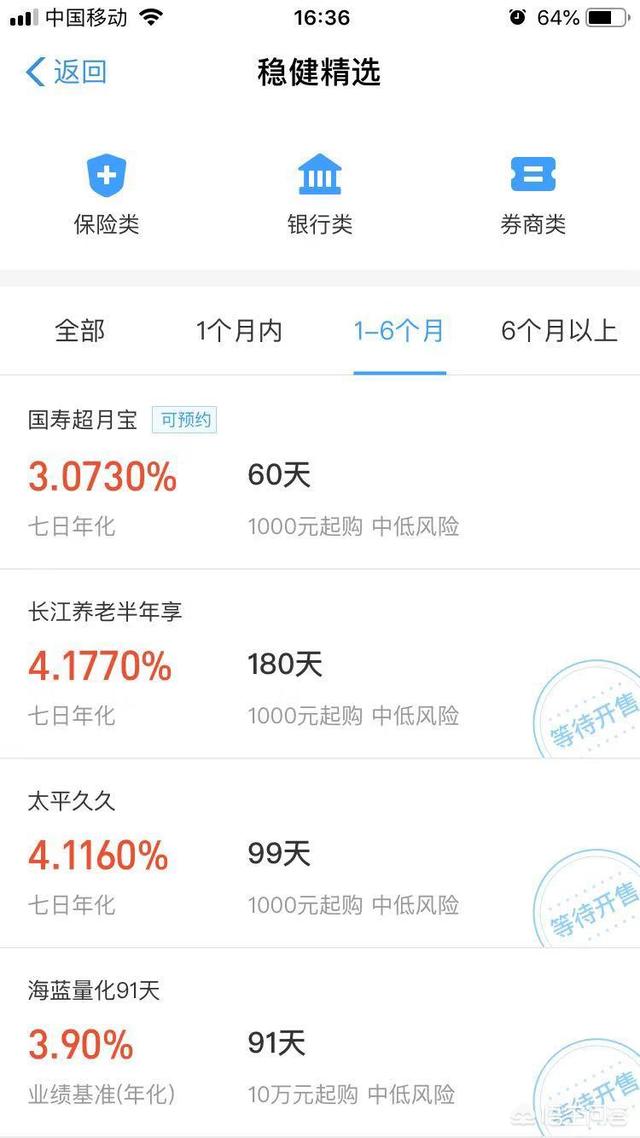Viewport: 640px width, 1138px height.
Task: Switch to the 1个月内 tab
Action: tap(239, 332)
